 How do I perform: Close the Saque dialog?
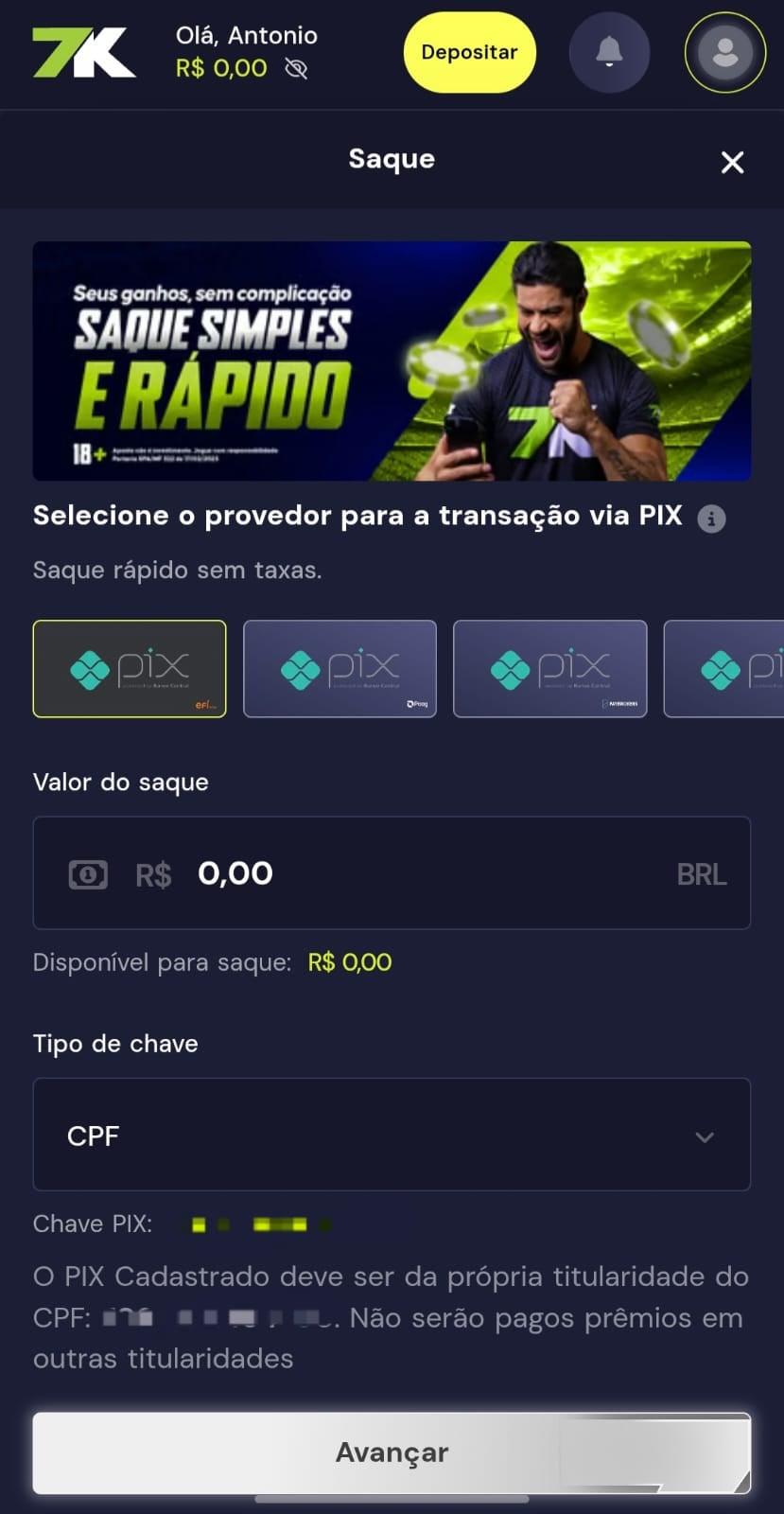click(732, 162)
